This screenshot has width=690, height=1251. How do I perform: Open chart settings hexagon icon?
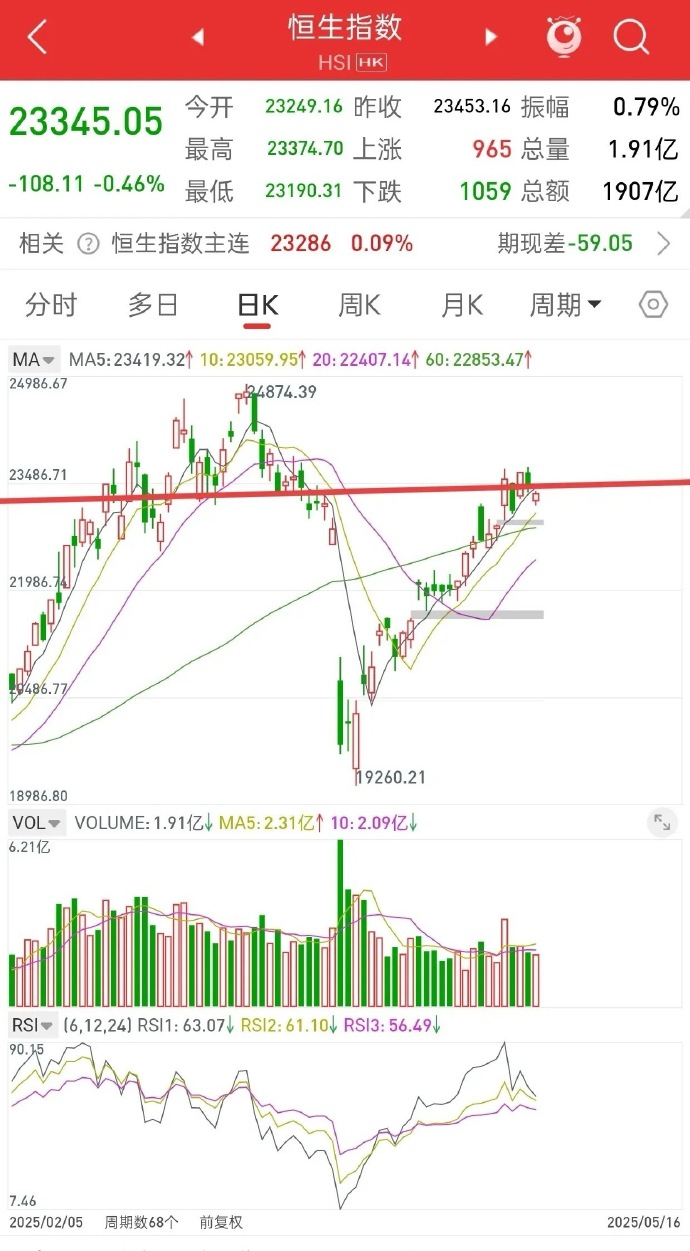(x=653, y=305)
